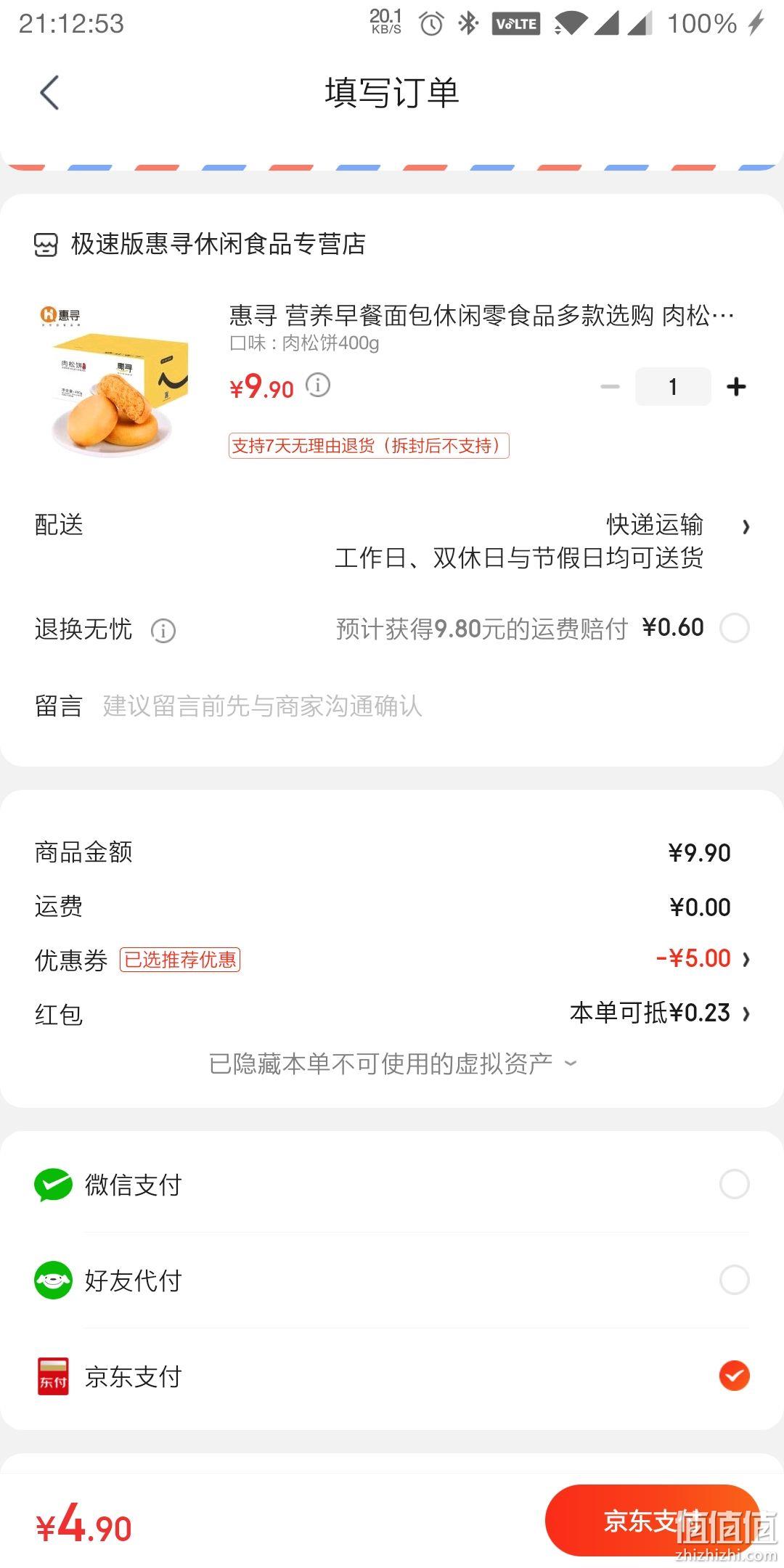784x1568 pixels.
Task: Select the 退换无忧 ¥0.60 option
Action: pyautogui.click(x=735, y=628)
